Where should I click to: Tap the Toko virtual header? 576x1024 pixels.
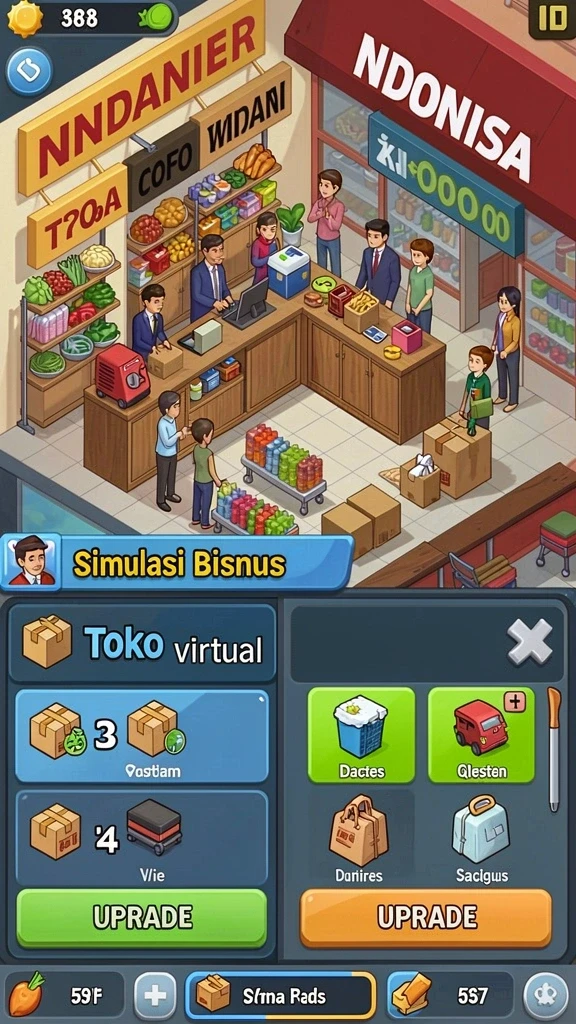click(142, 644)
